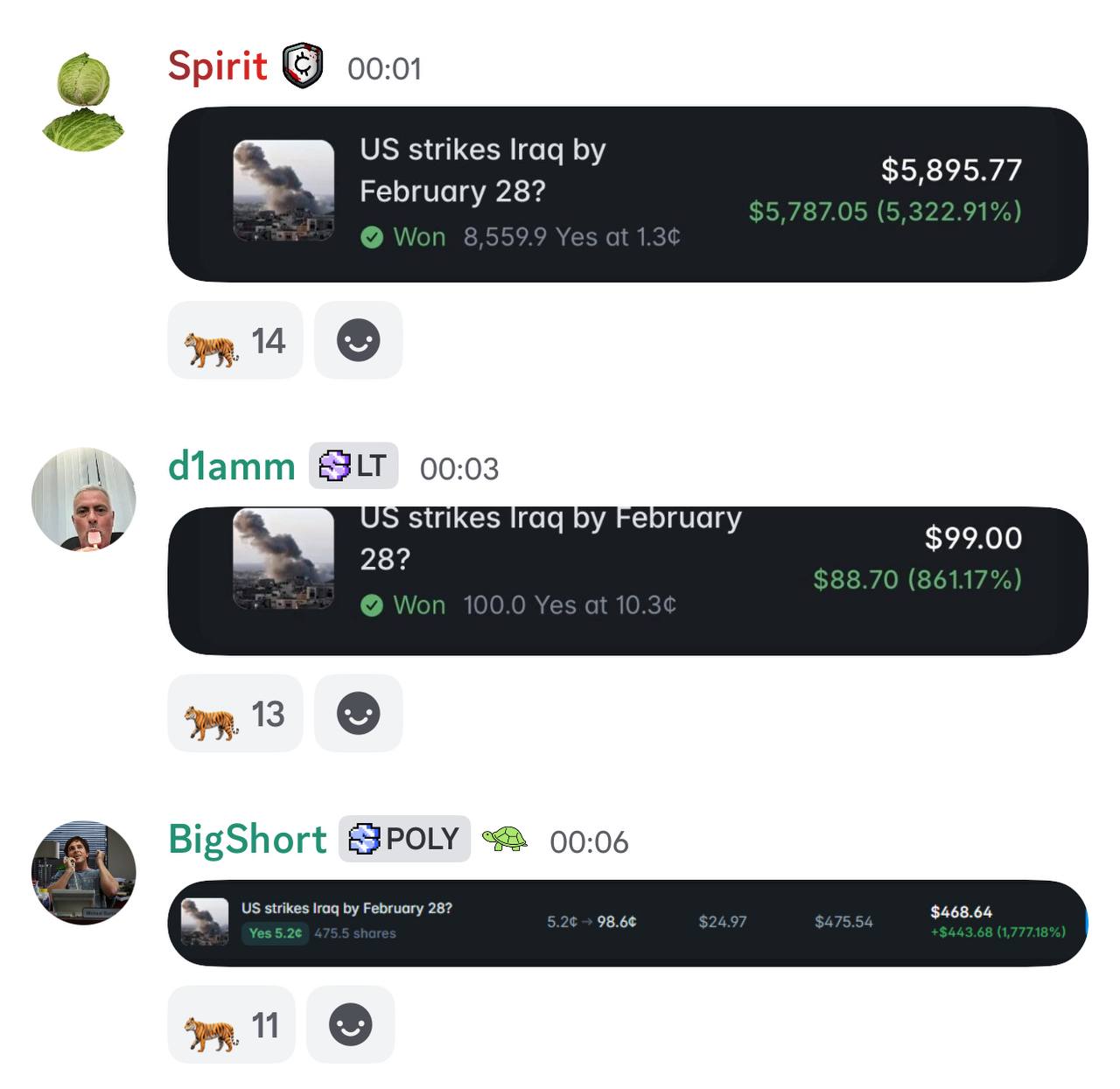Tap the tiger reaction with 14 votes
This screenshot has height=1089, width=1120.
(x=234, y=341)
